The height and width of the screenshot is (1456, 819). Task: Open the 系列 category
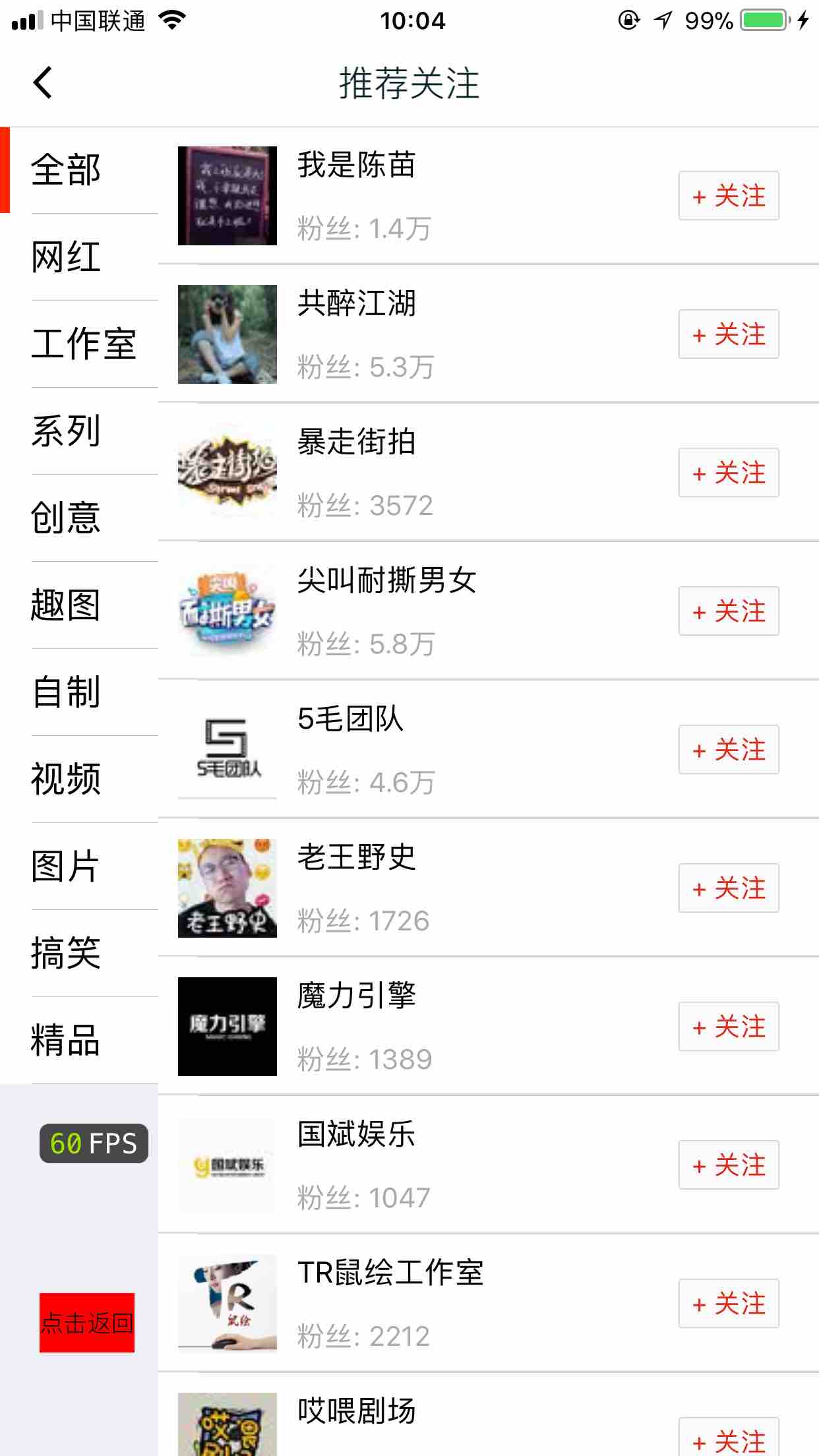pos(66,431)
